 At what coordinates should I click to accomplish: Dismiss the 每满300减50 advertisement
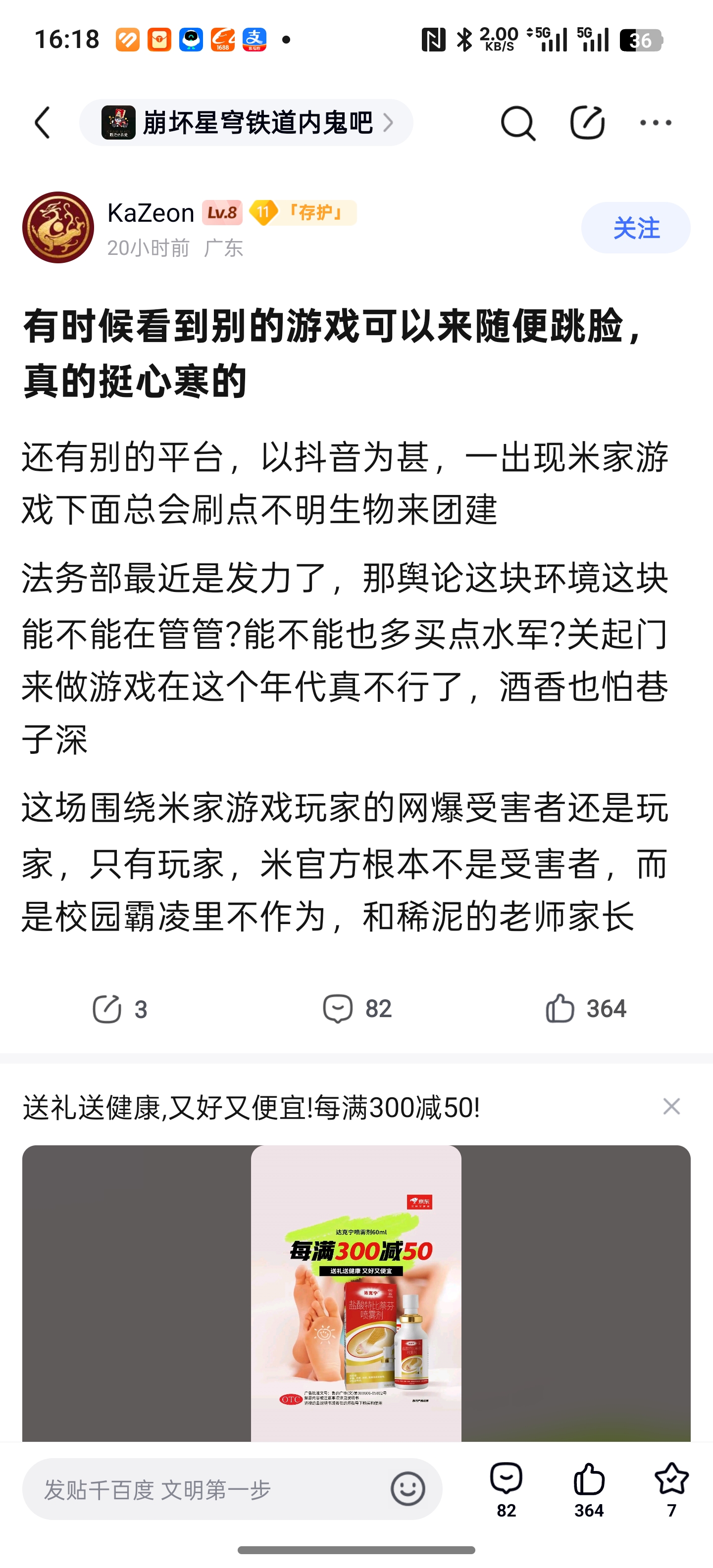[x=671, y=1107]
